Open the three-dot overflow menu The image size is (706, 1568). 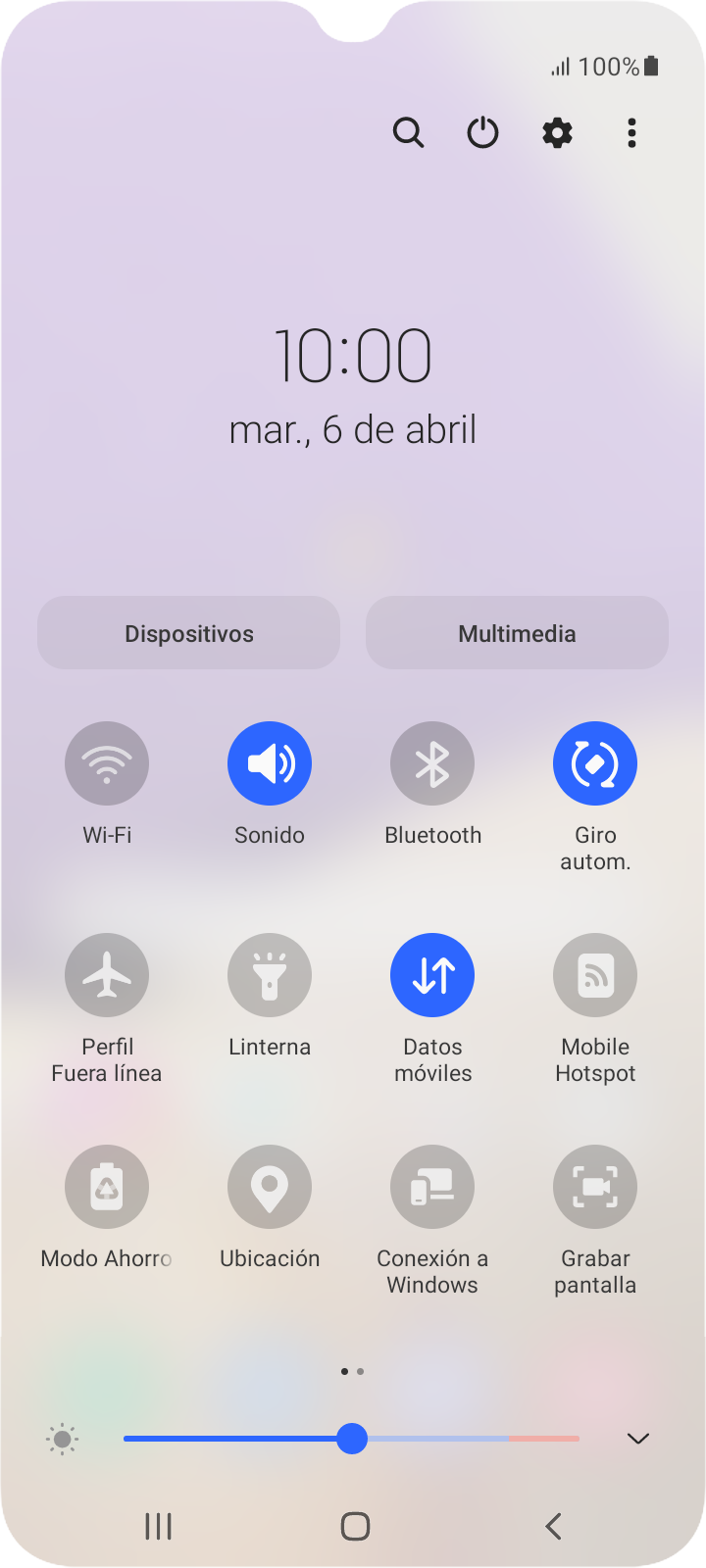tap(631, 132)
